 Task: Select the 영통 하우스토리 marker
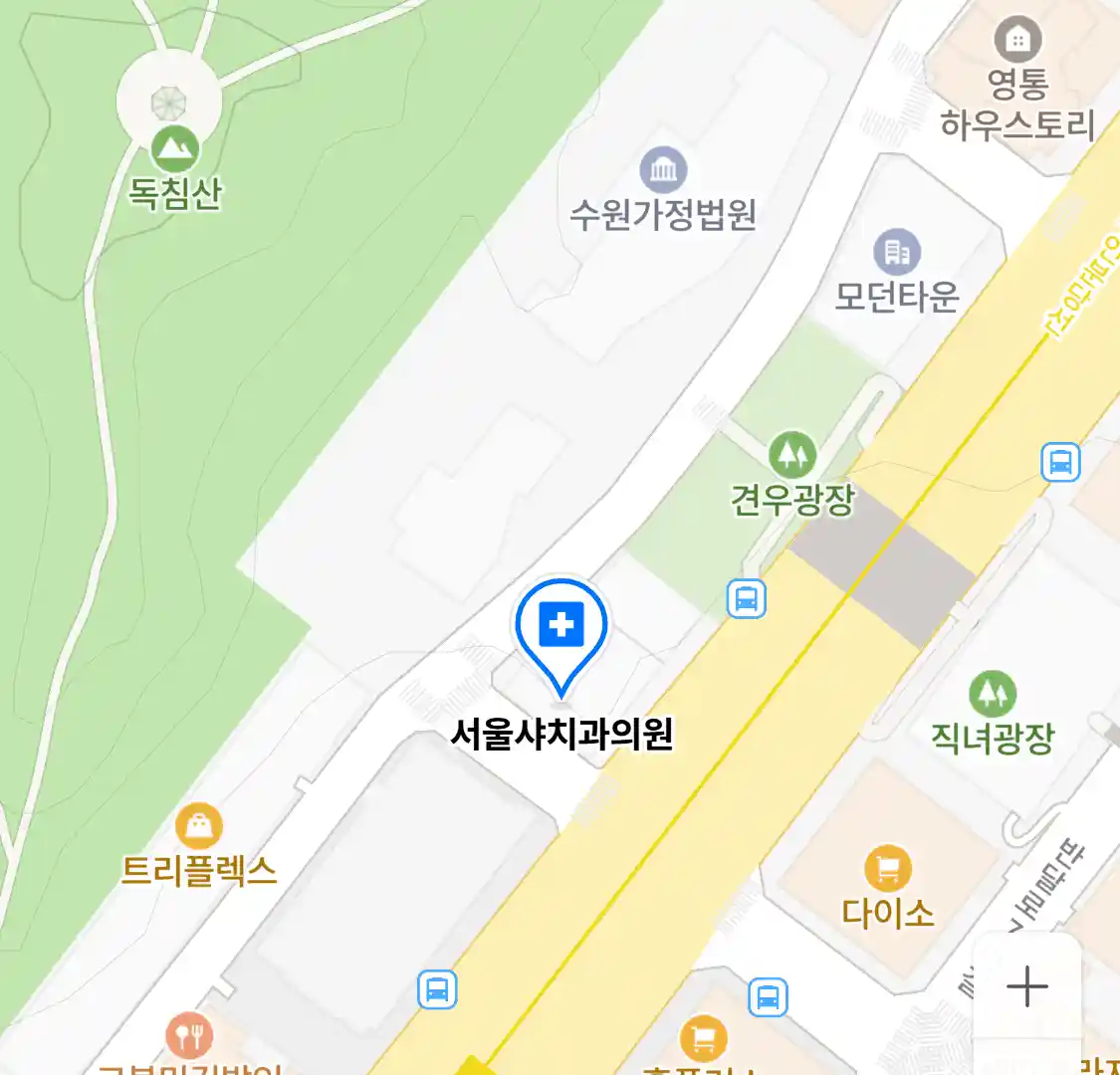click(1017, 41)
